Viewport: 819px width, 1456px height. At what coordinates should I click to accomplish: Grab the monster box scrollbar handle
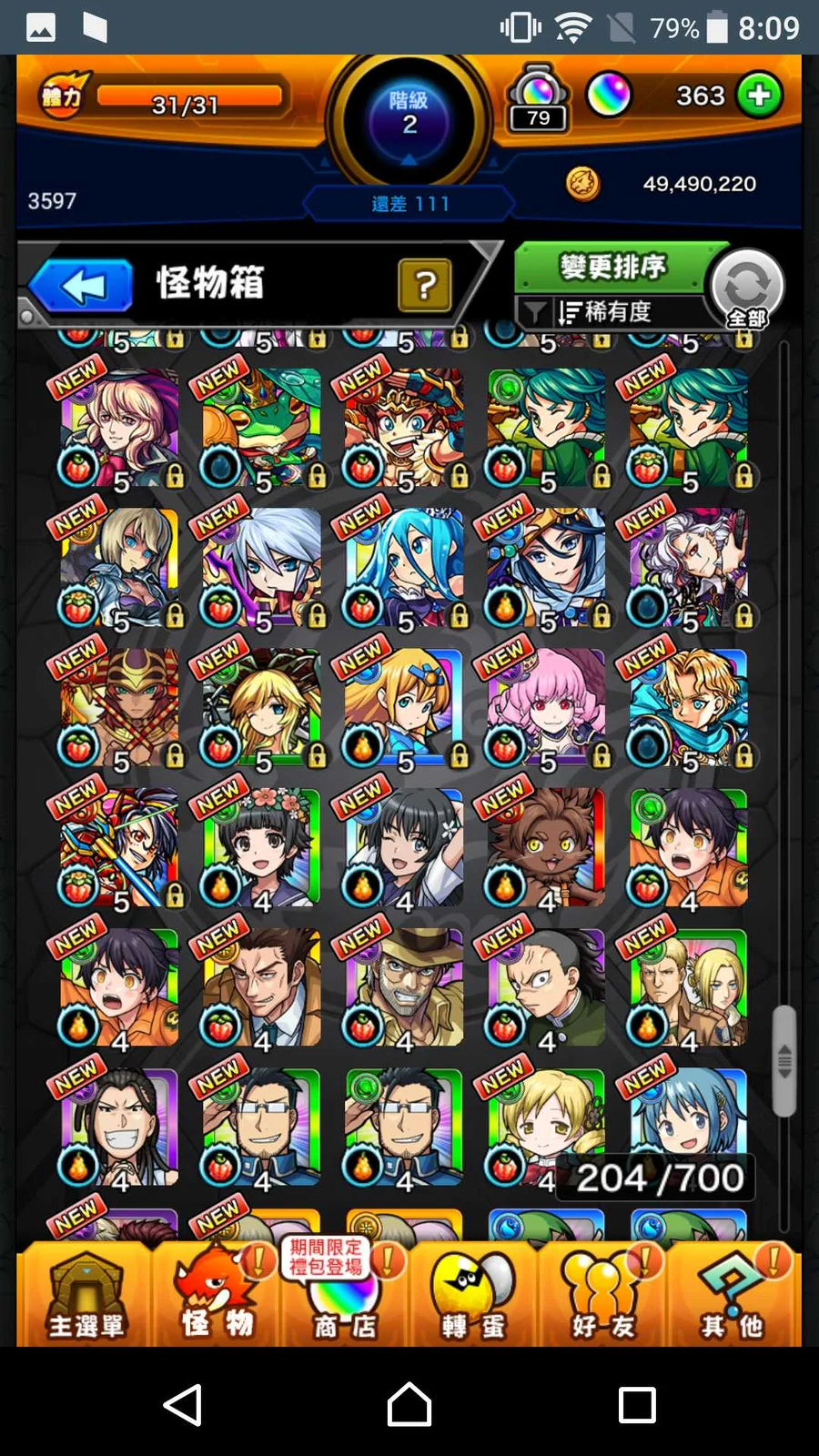(784, 1061)
